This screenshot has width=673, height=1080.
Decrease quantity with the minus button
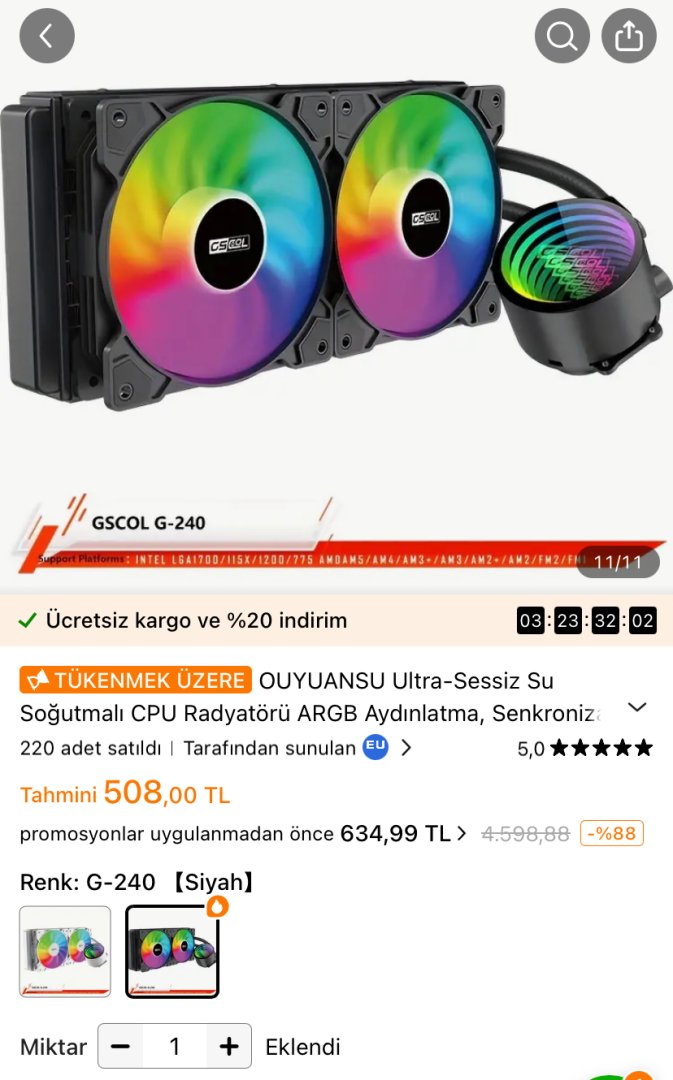click(121, 1046)
